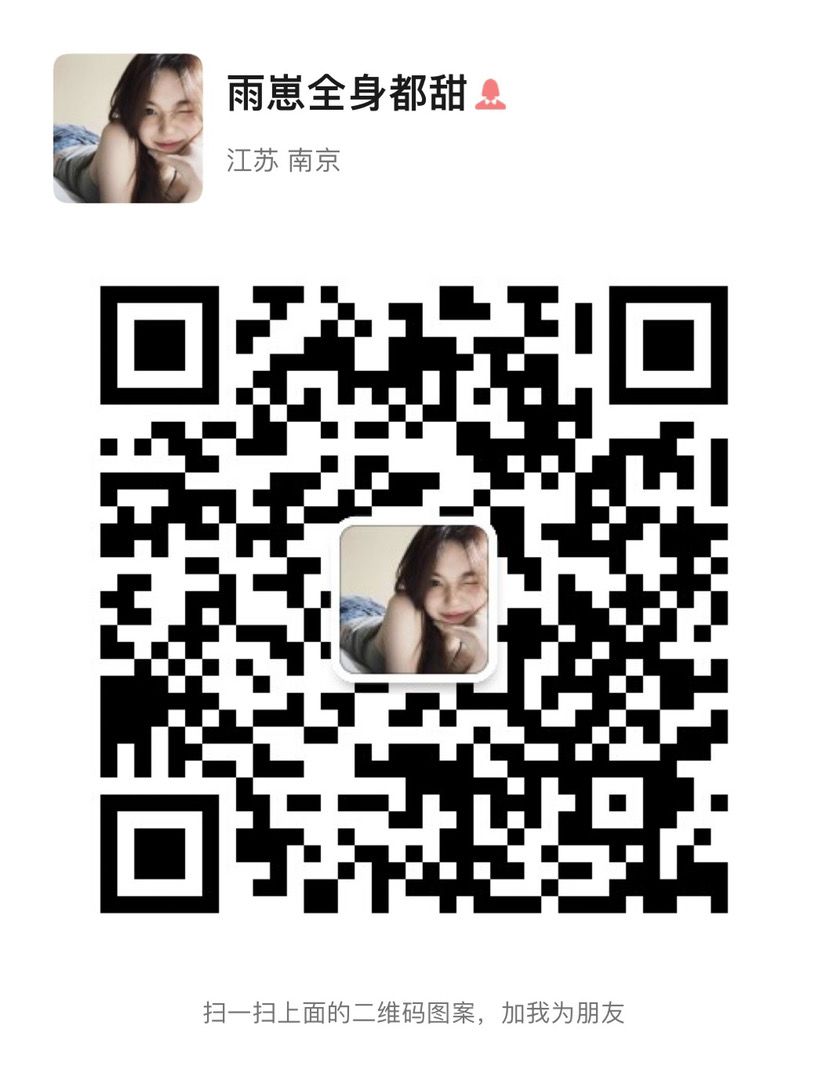Click directly below the QR code
Screen dimensions: 828x1072
(x=413, y=950)
